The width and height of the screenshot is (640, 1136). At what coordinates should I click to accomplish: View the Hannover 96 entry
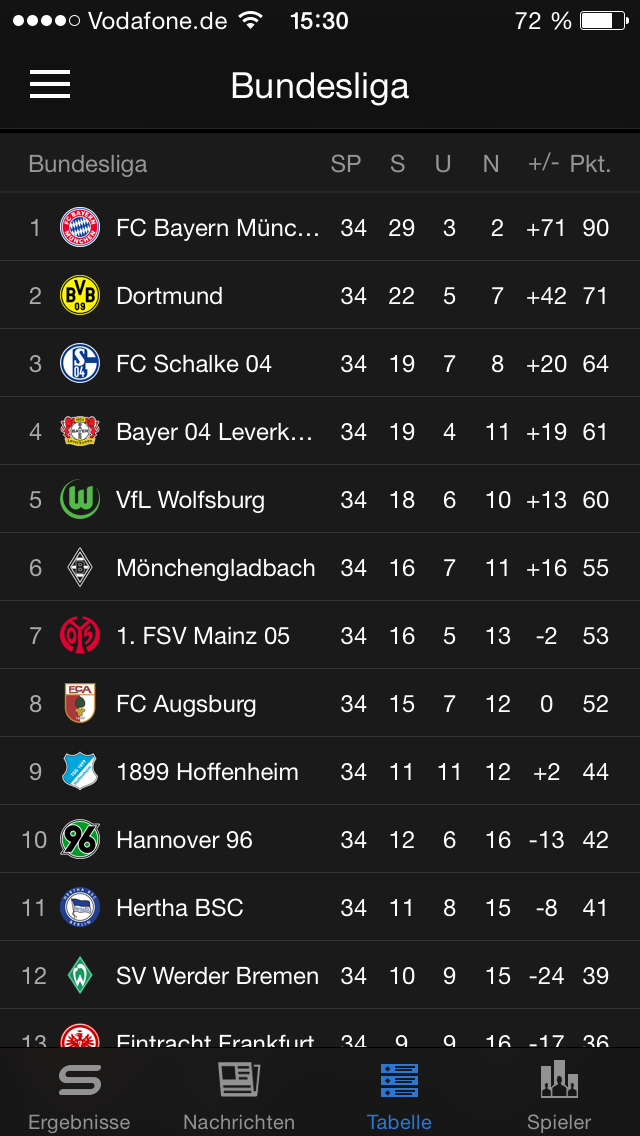320,840
